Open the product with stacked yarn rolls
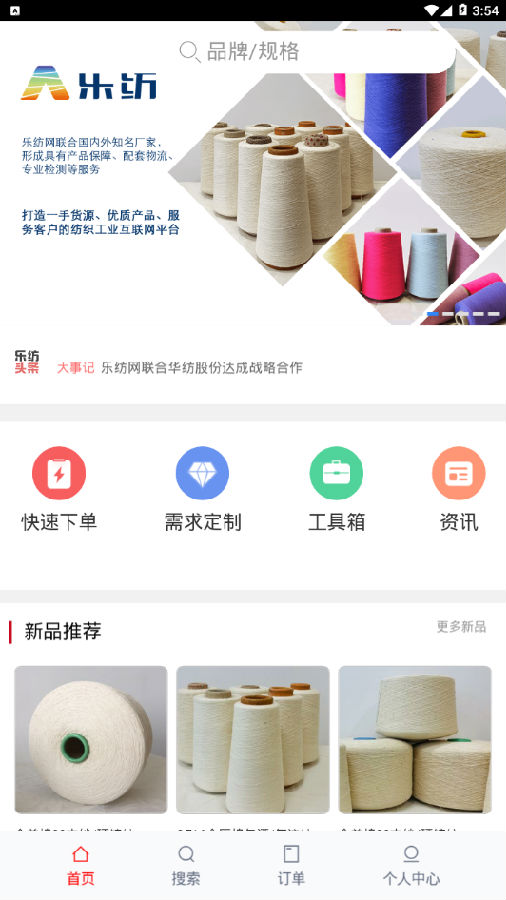The image size is (506, 900). (415, 740)
